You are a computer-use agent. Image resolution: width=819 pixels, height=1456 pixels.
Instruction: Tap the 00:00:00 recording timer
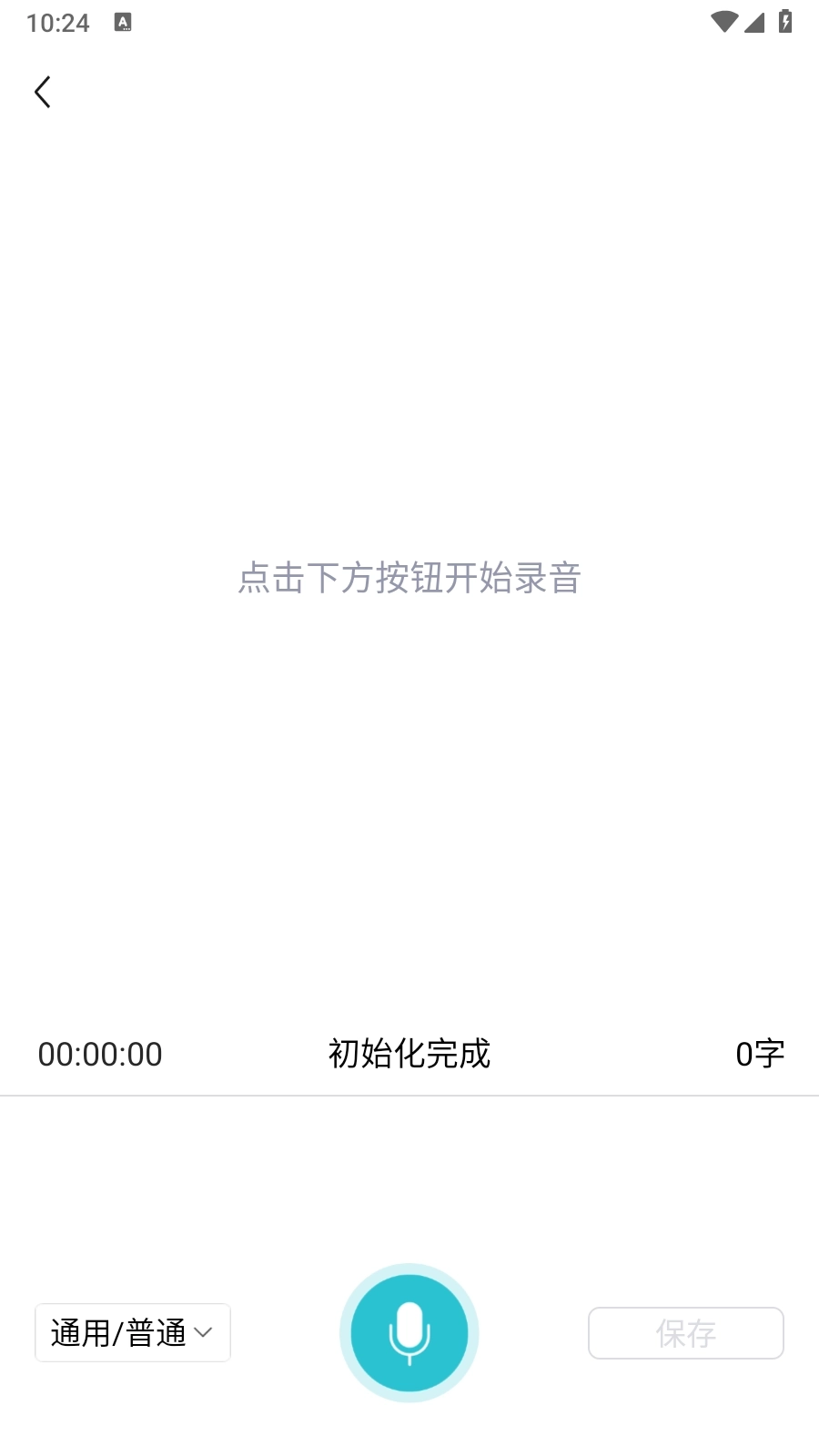coord(100,1053)
